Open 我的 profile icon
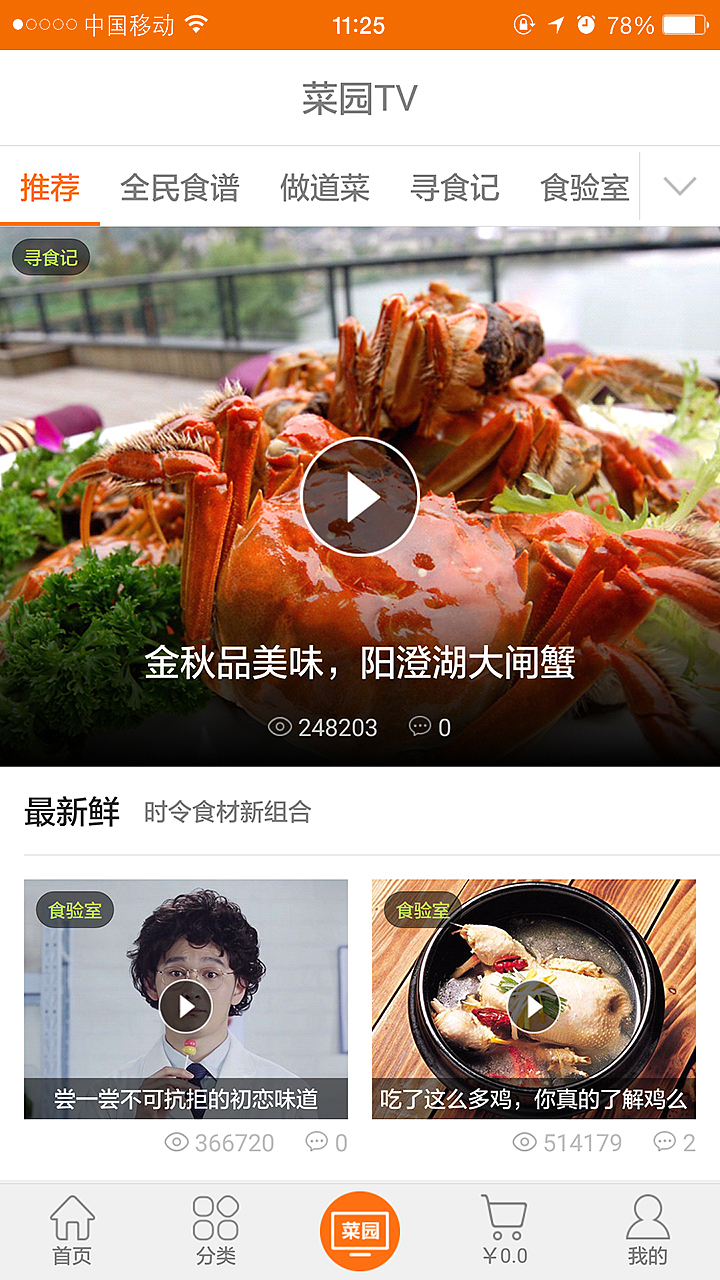This screenshot has width=720, height=1280. coord(648,1228)
